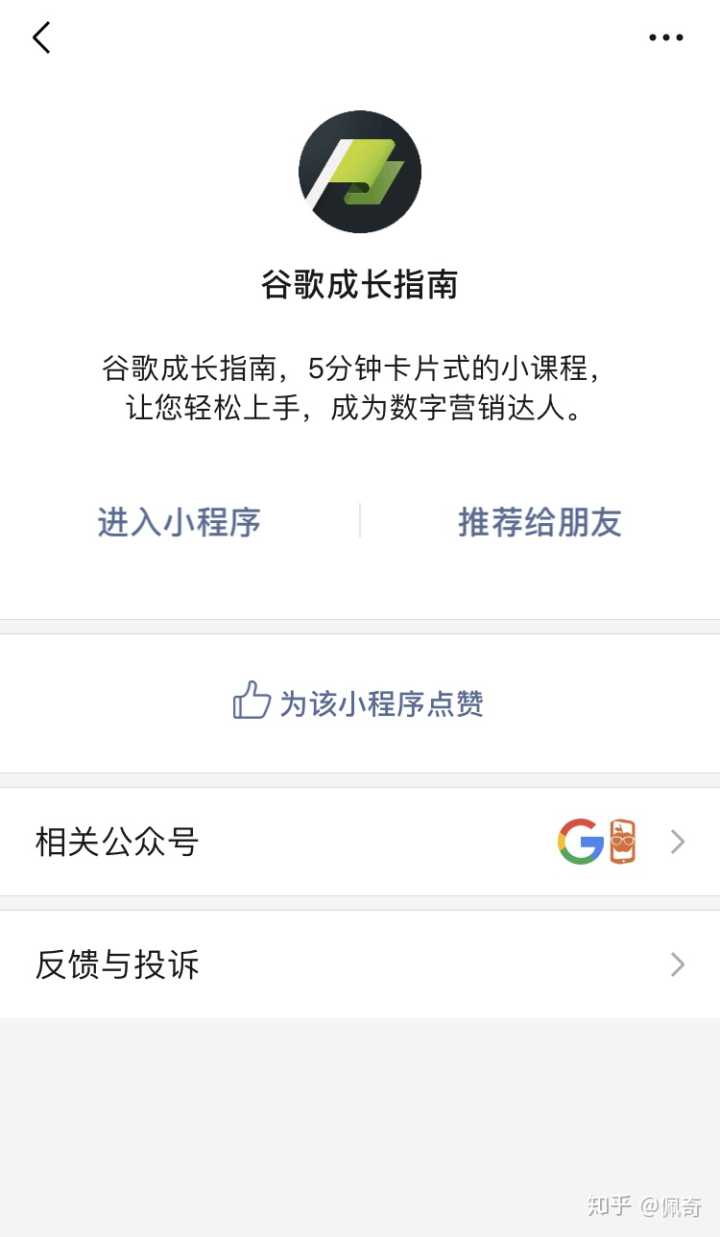Open the three-dot overflow menu
Viewport: 720px width, 1237px height.
(x=665, y=38)
